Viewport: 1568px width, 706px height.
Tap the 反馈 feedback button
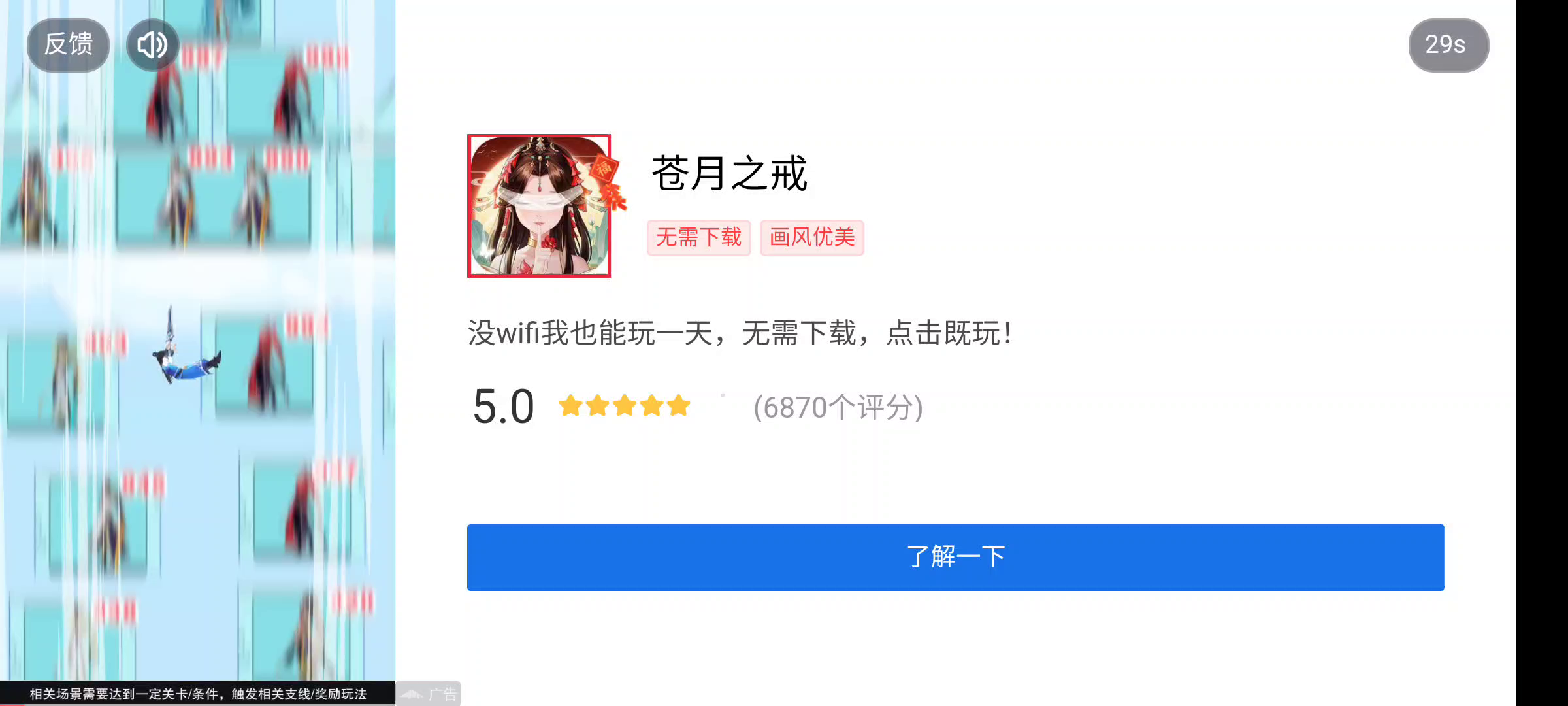tap(68, 44)
